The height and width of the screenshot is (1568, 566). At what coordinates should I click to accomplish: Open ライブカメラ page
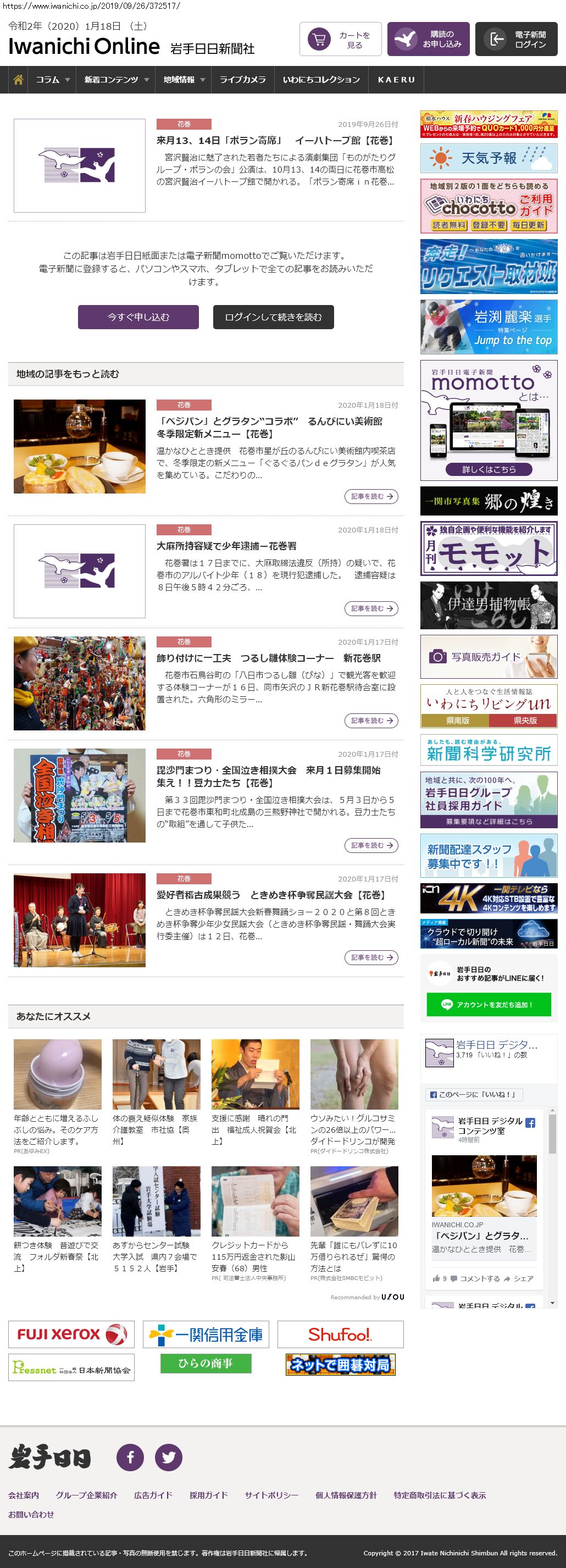tap(242, 80)
